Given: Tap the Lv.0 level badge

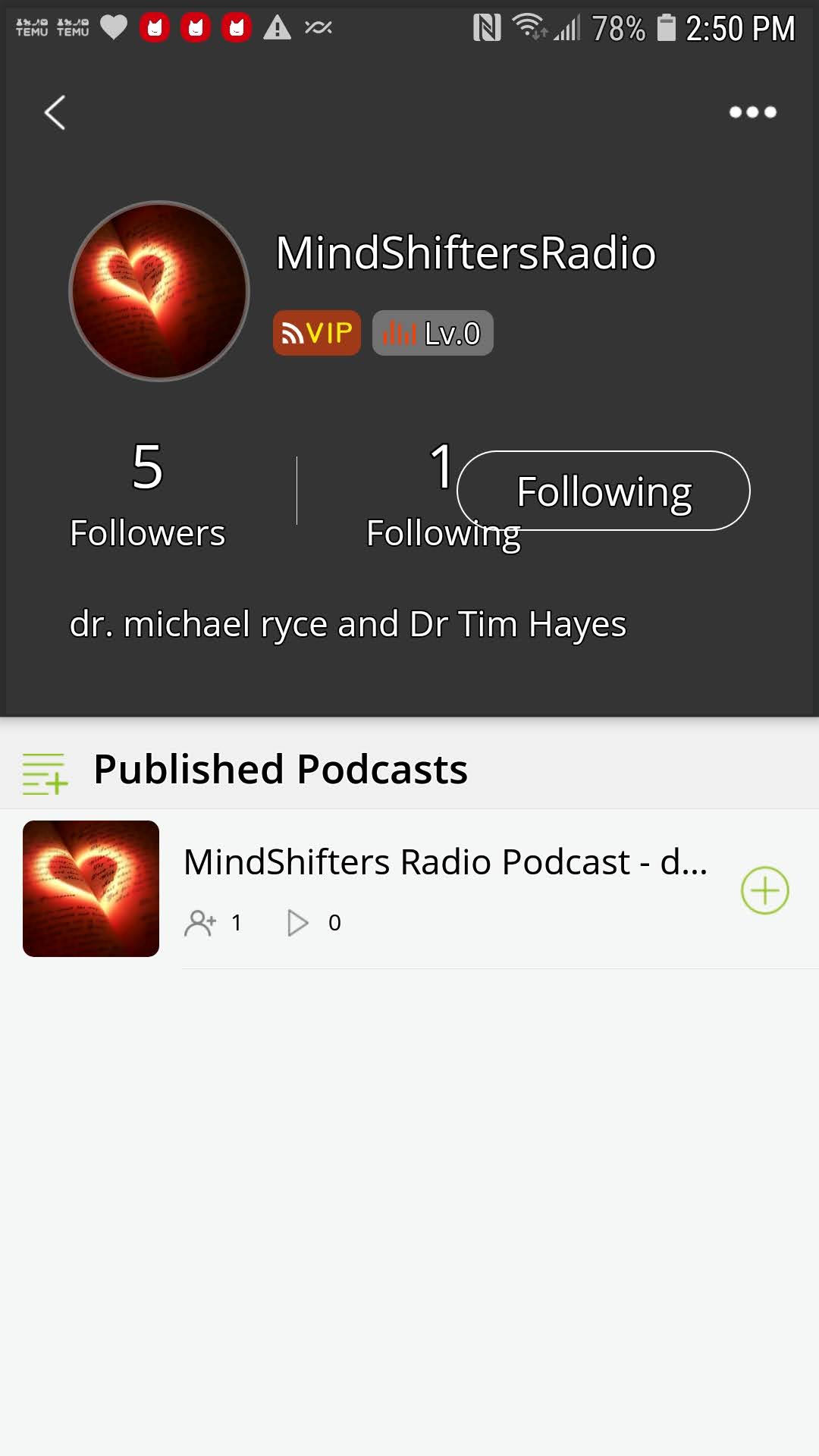Looking at the screenshot, I should click(x=432, y=333).
